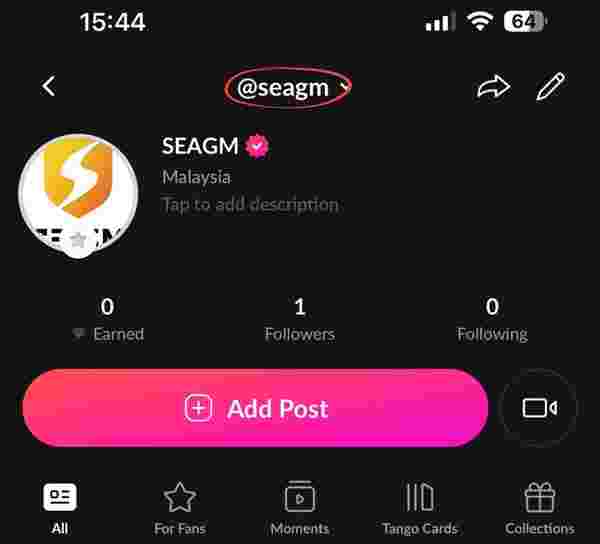Image resolution: width=600 pixels, height=544 pixels.
Task: Edit profile with the pencil icon
Action: click(550, 87)
